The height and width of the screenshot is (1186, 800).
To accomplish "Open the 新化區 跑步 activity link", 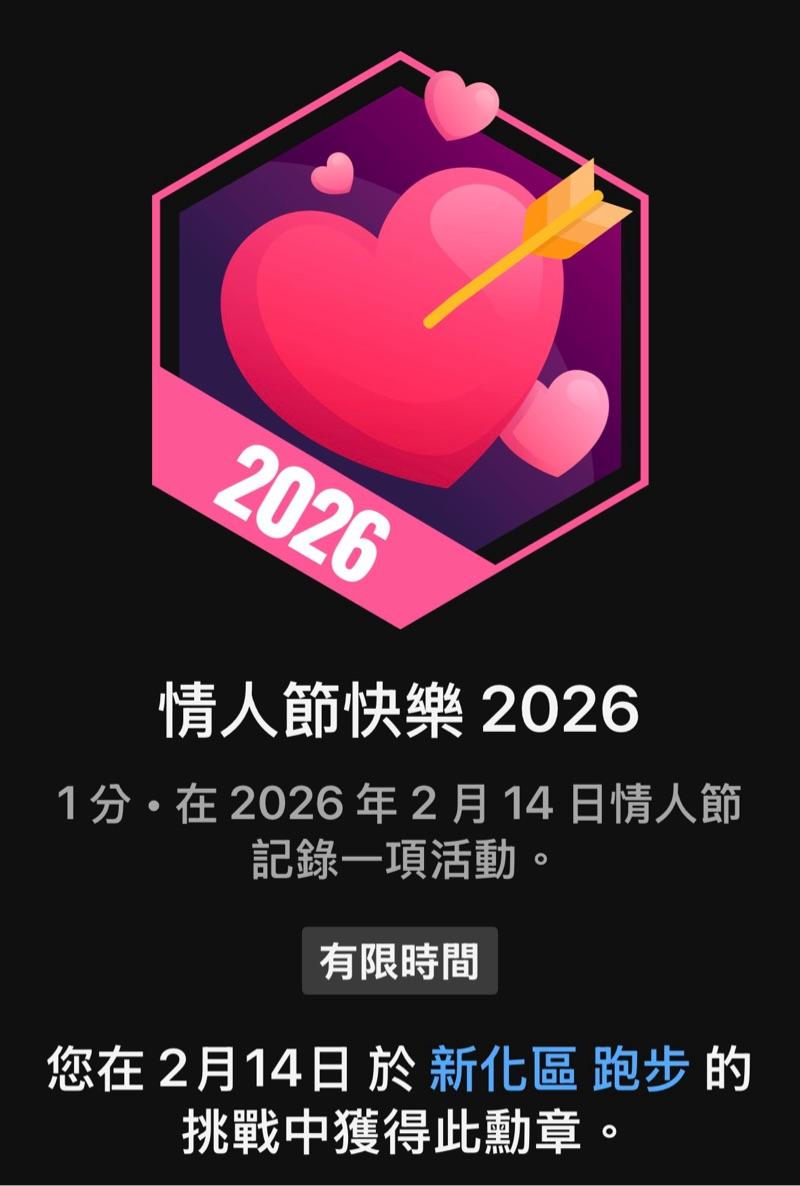I will point(558,1073).
